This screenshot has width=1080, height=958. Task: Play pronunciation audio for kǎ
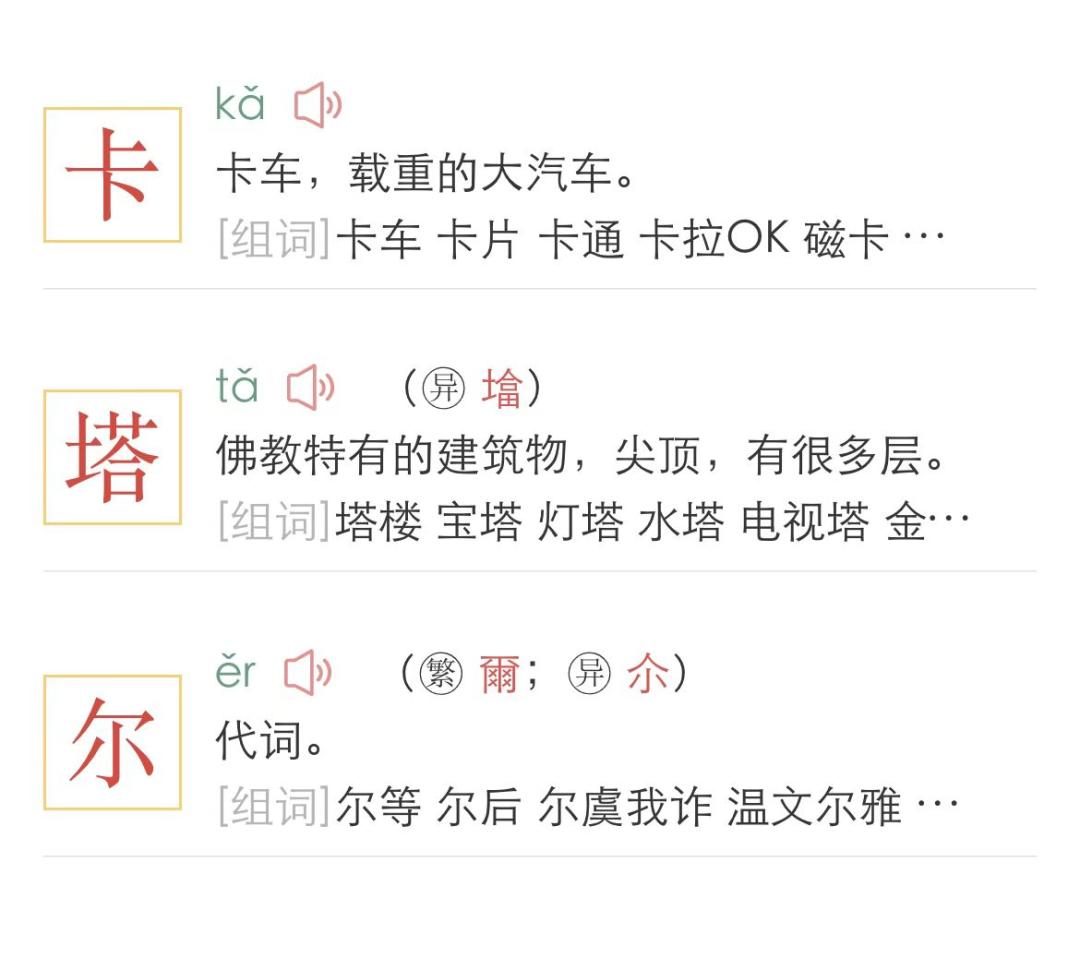(317, 105)
